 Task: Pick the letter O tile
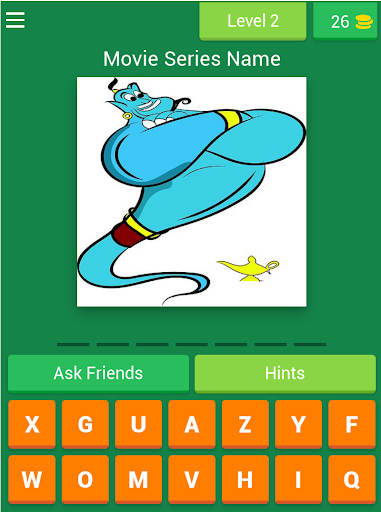coord(85,479)
